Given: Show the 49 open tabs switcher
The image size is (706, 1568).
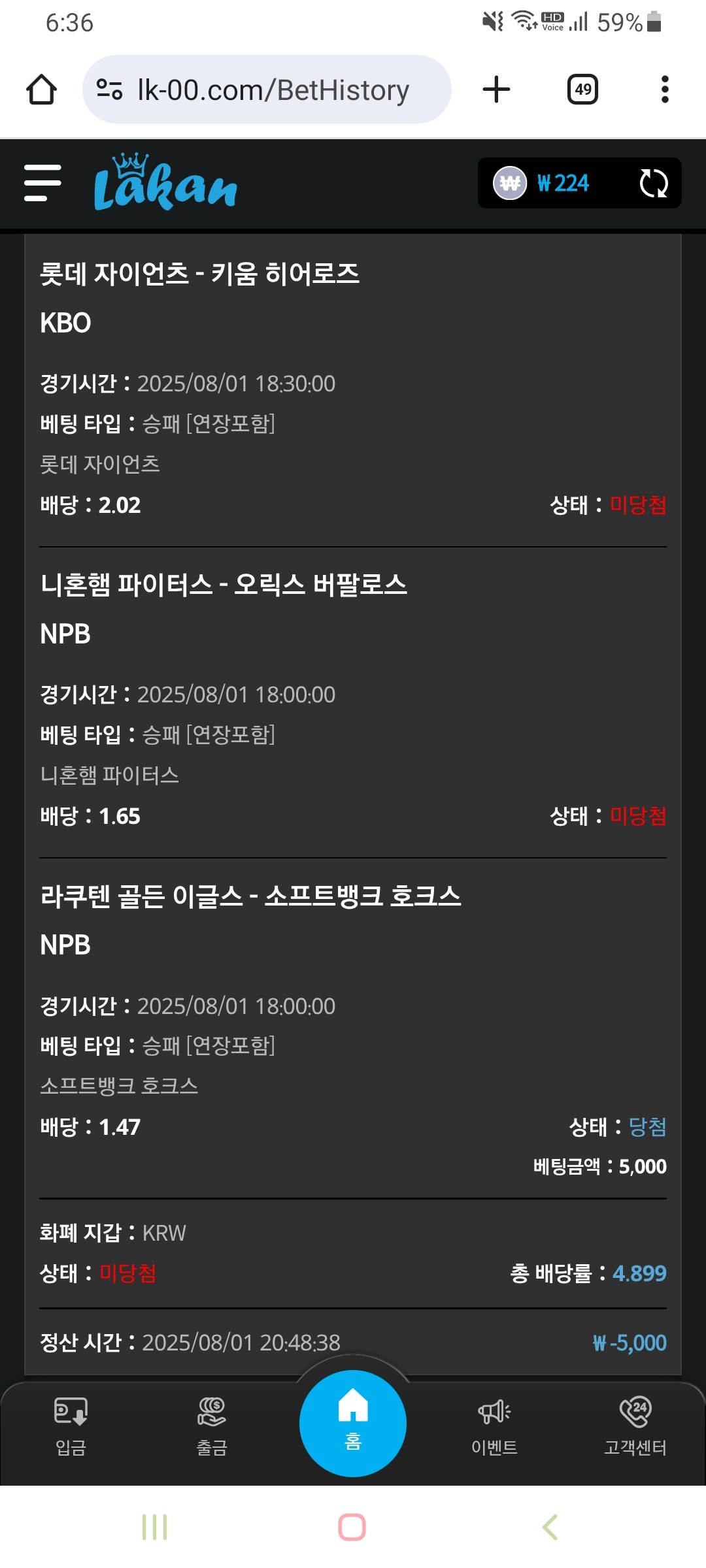Looking at the screenshot, I should coord(582,90).
